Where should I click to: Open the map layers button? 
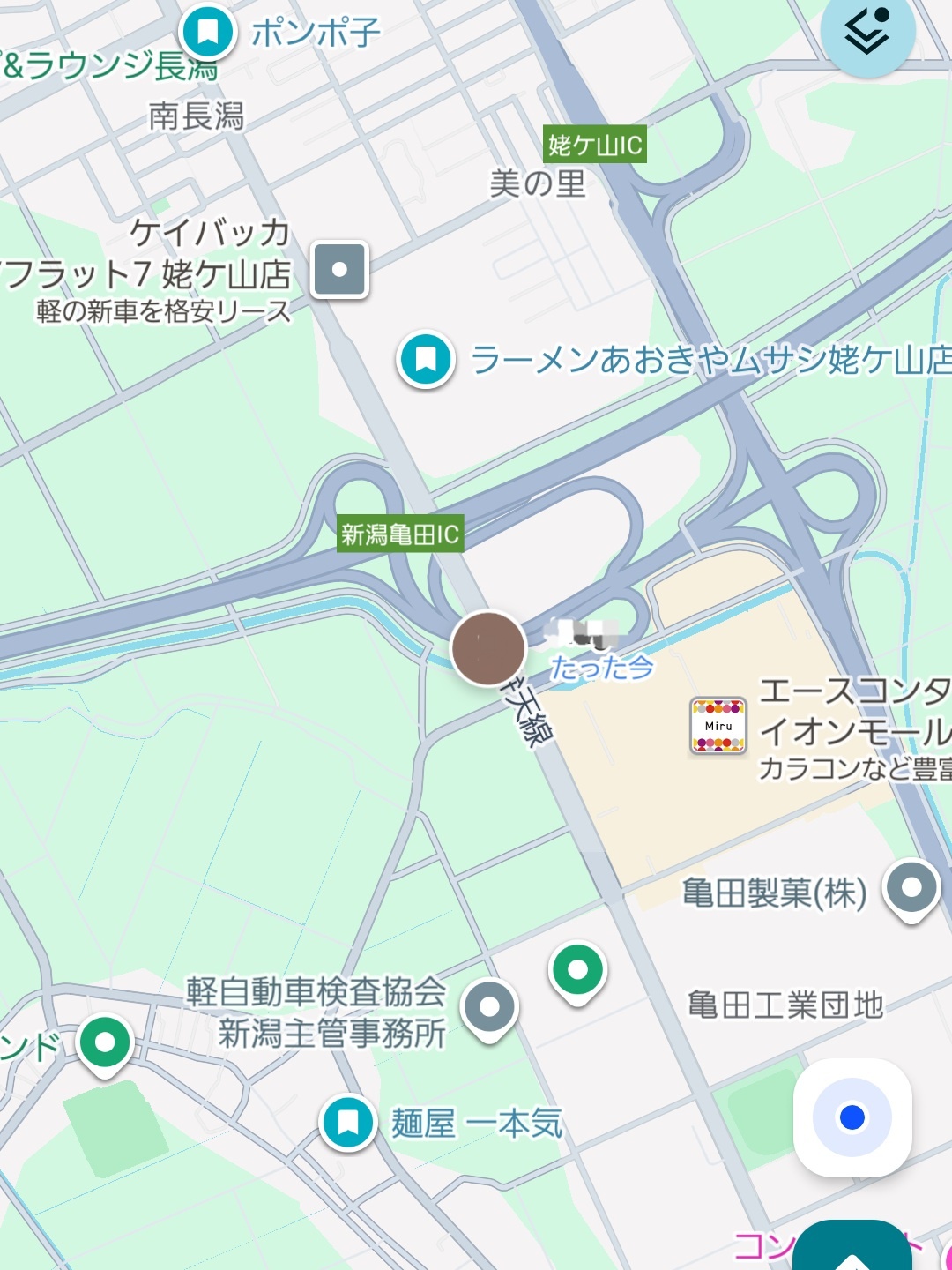867,31
